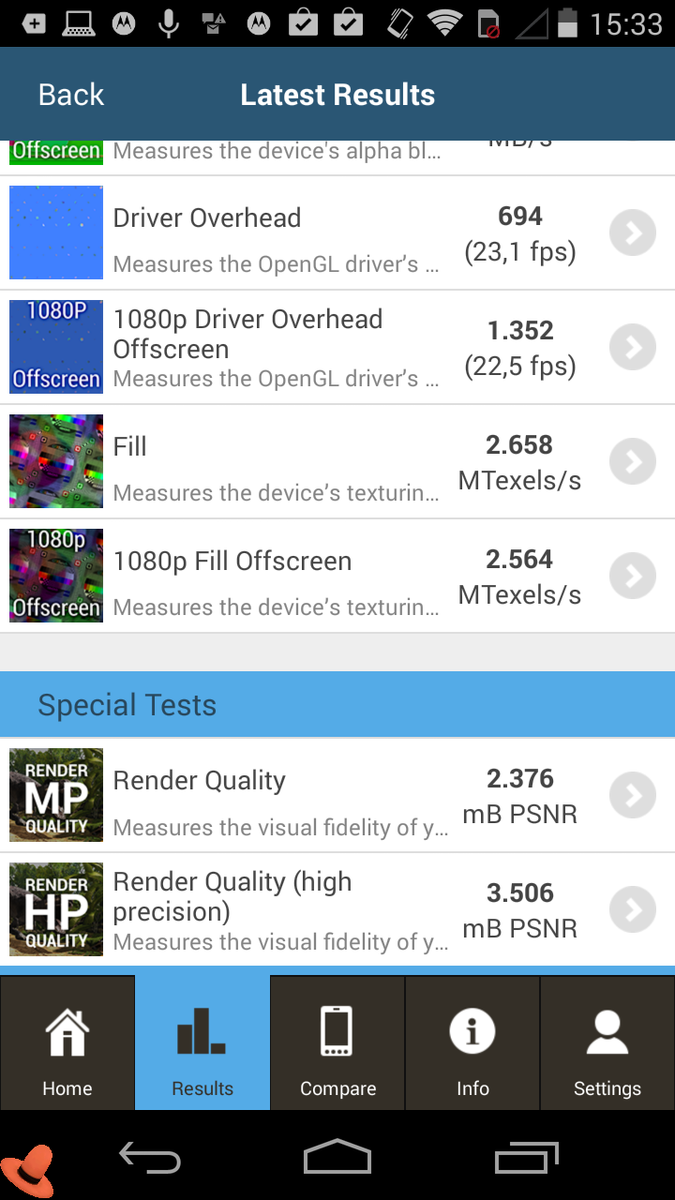Image resolution: width=675 pixels, height=1200 pixels.
Task: Switch to the Home tab
Action: click(x=67, y=1043)
